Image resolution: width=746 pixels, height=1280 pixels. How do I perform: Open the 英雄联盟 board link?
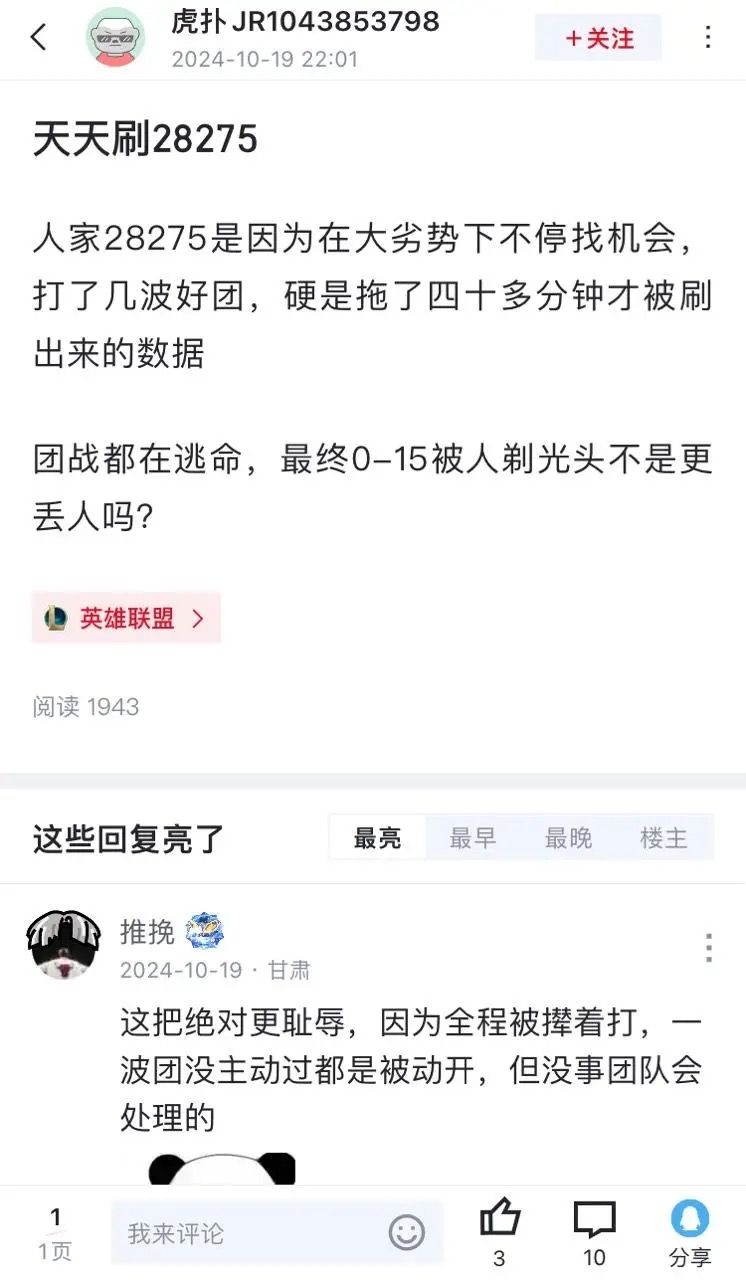(125, 618)
